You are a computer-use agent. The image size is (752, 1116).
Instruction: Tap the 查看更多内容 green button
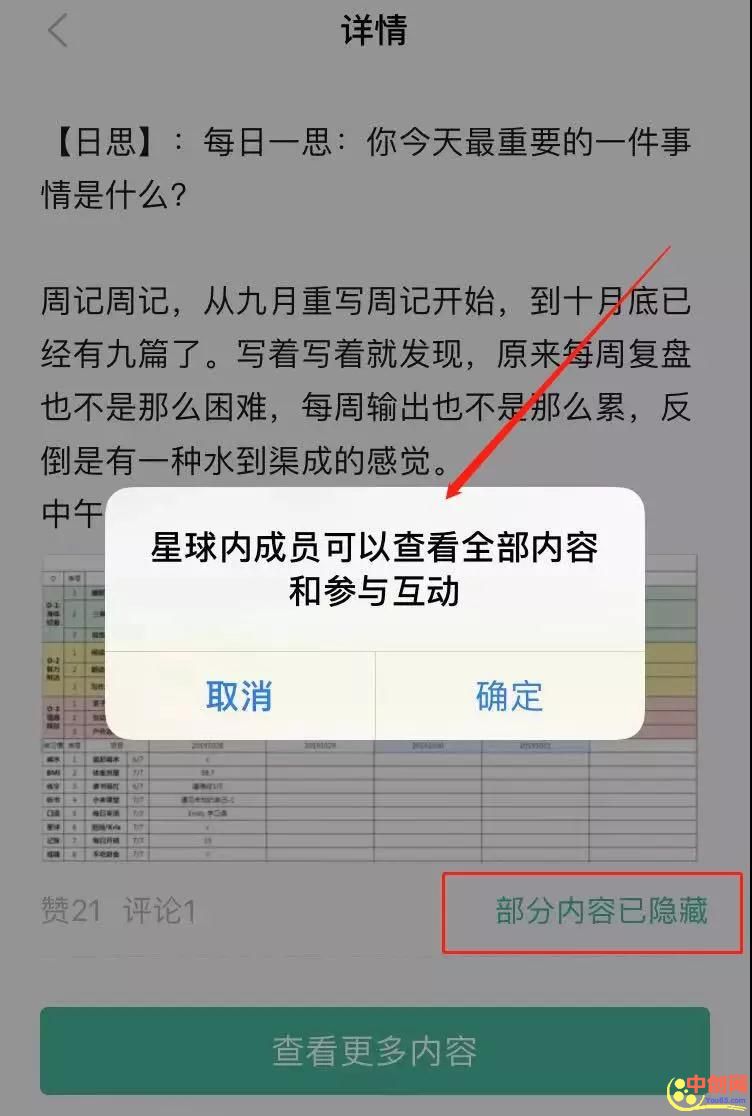375,1050
